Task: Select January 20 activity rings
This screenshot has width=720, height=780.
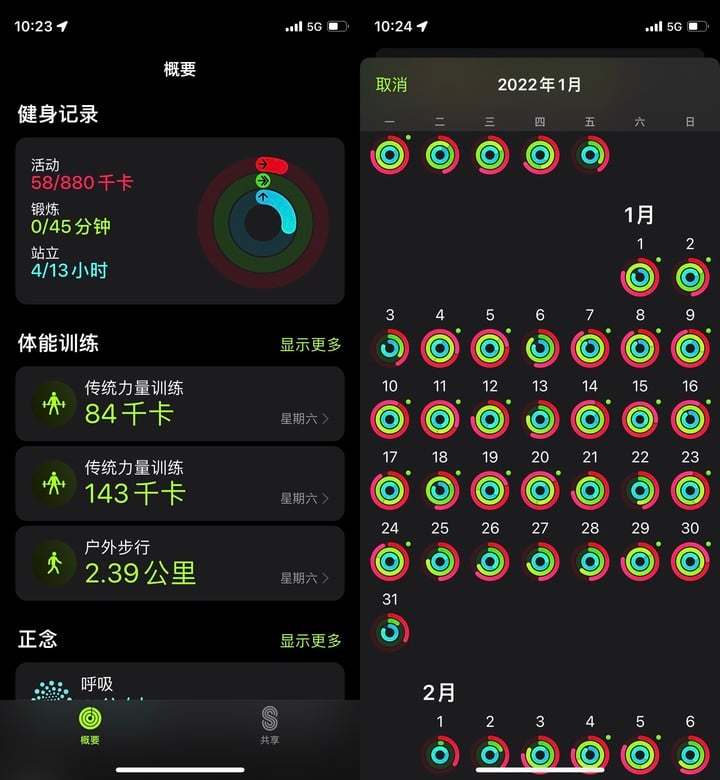Action: 540,490
